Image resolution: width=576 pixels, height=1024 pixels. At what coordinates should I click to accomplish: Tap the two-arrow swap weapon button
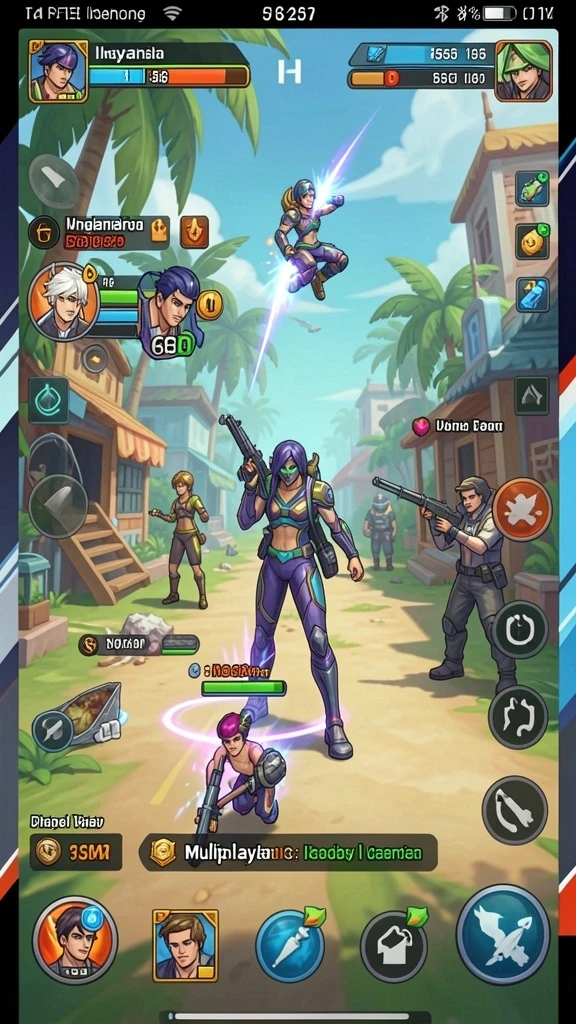pos(518,716)
